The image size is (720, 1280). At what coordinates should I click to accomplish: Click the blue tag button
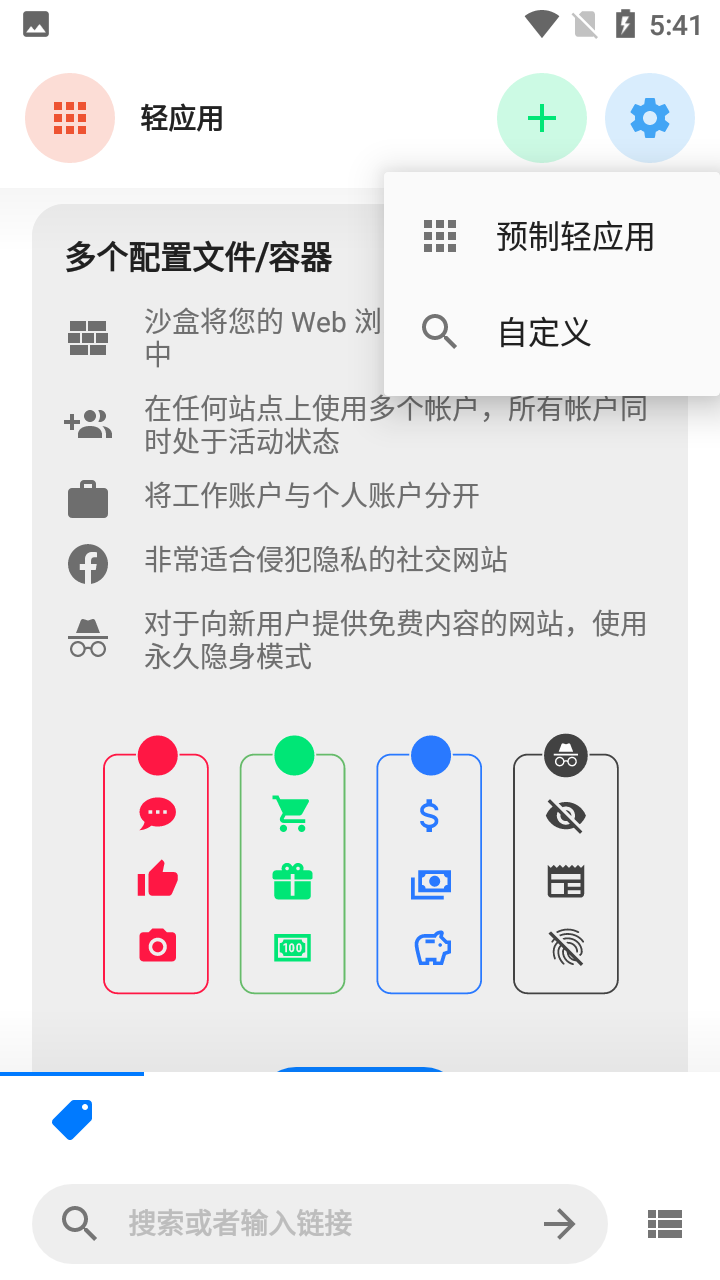[x=71, y=1120]
